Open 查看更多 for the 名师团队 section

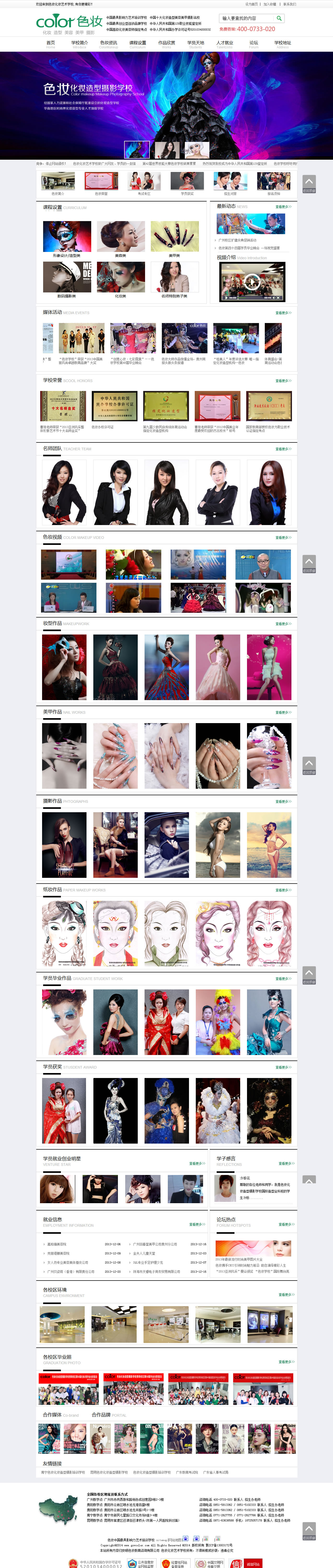coord(283,449)
